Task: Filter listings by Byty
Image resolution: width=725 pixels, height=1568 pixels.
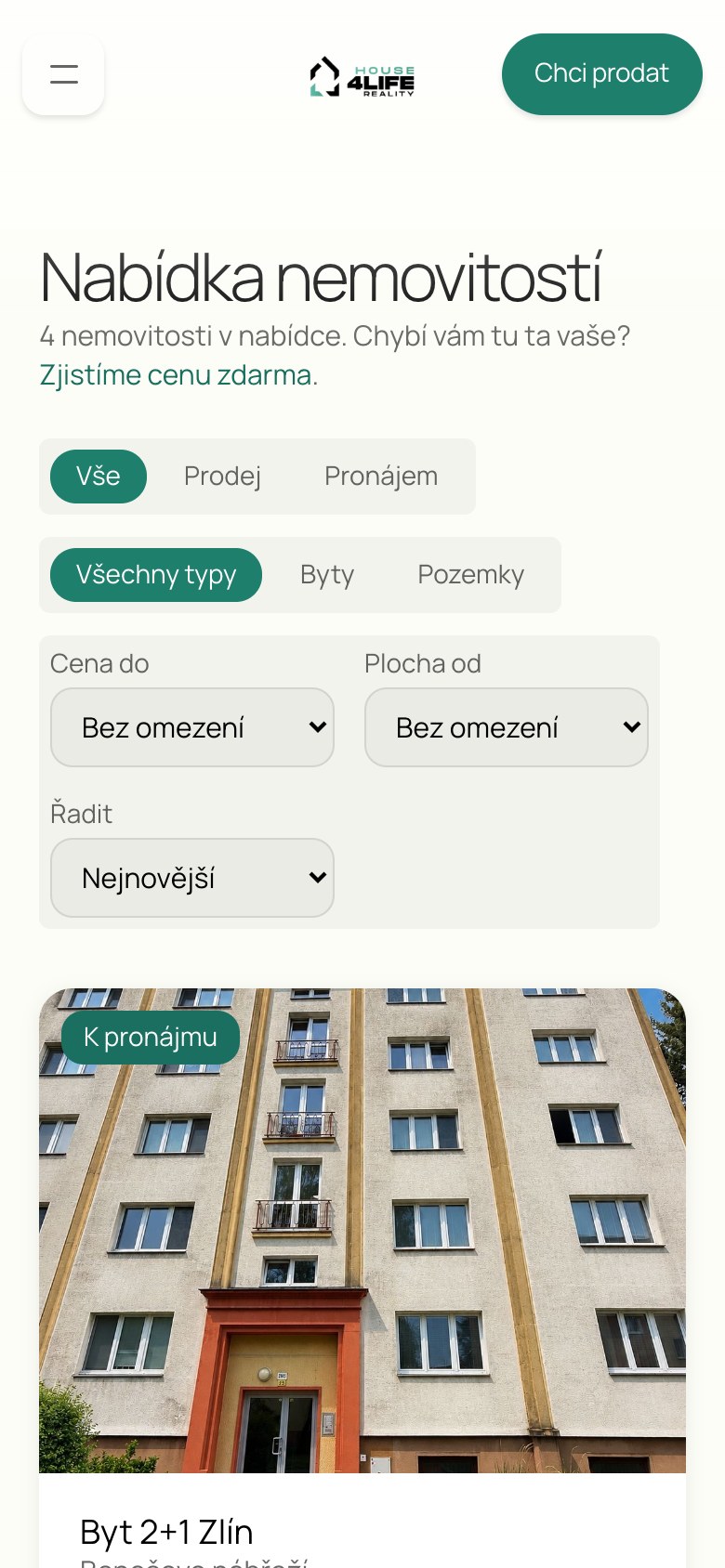Action: [327, 575]
